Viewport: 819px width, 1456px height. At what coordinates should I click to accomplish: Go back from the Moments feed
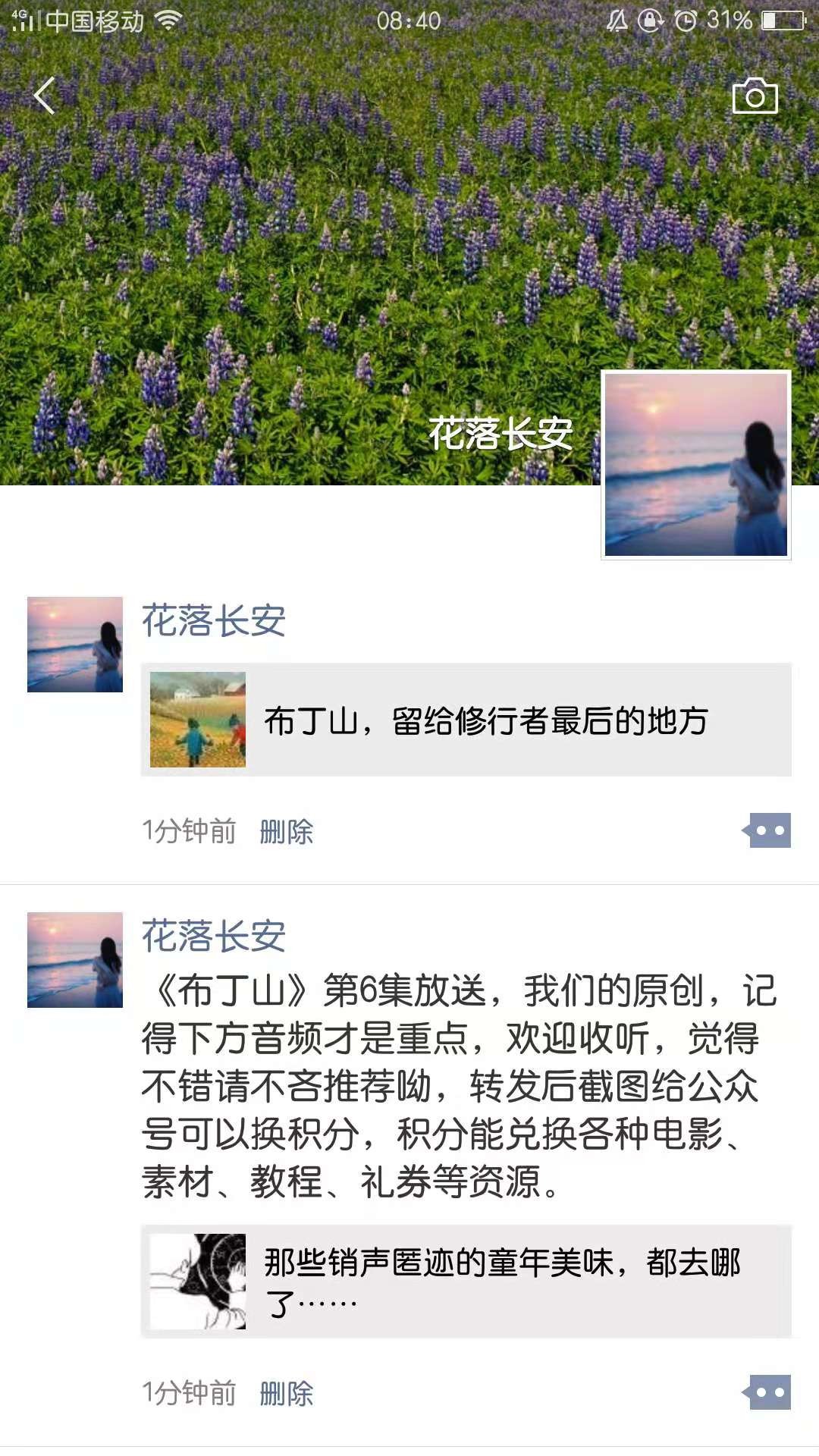(x=45, y=96)
